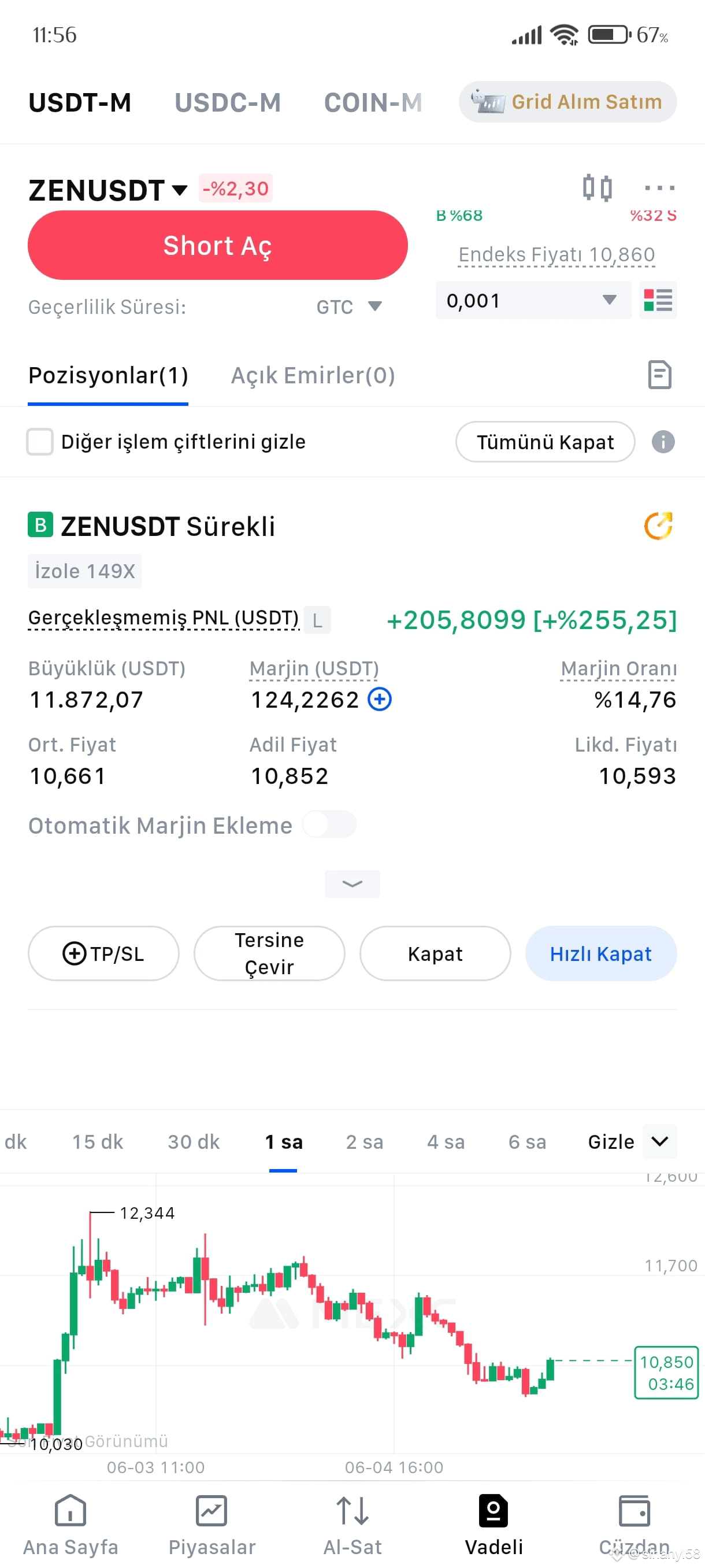The width and height of the screenshot is (705, 1568).
Task: Switch to the USDC-M tab
Action: [228, 102]
